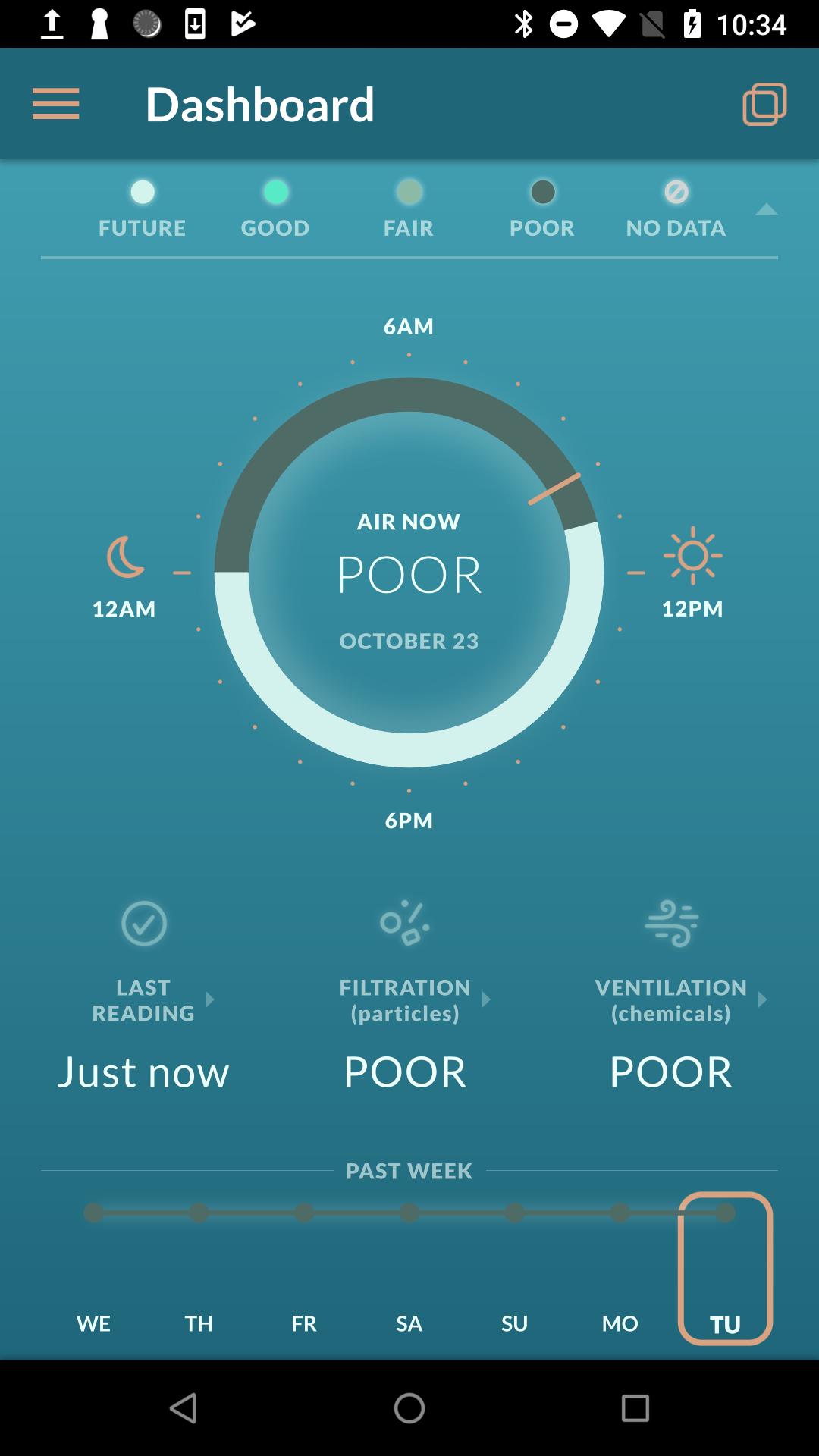The width and height of the screenshot is (819, 1456).
Task: Select Wednesday in past week
Action: (93, 1323)
